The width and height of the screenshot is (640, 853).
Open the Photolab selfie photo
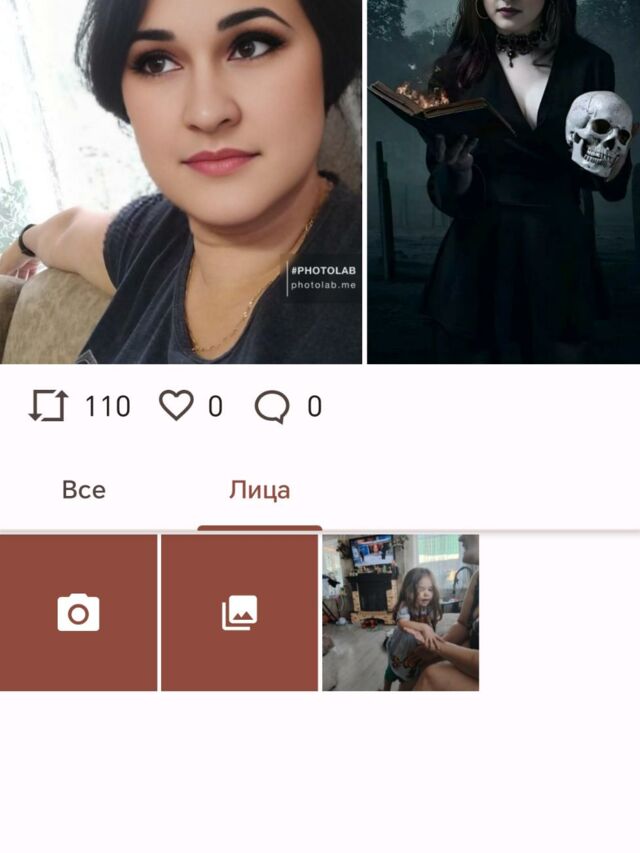click(181, 182)
